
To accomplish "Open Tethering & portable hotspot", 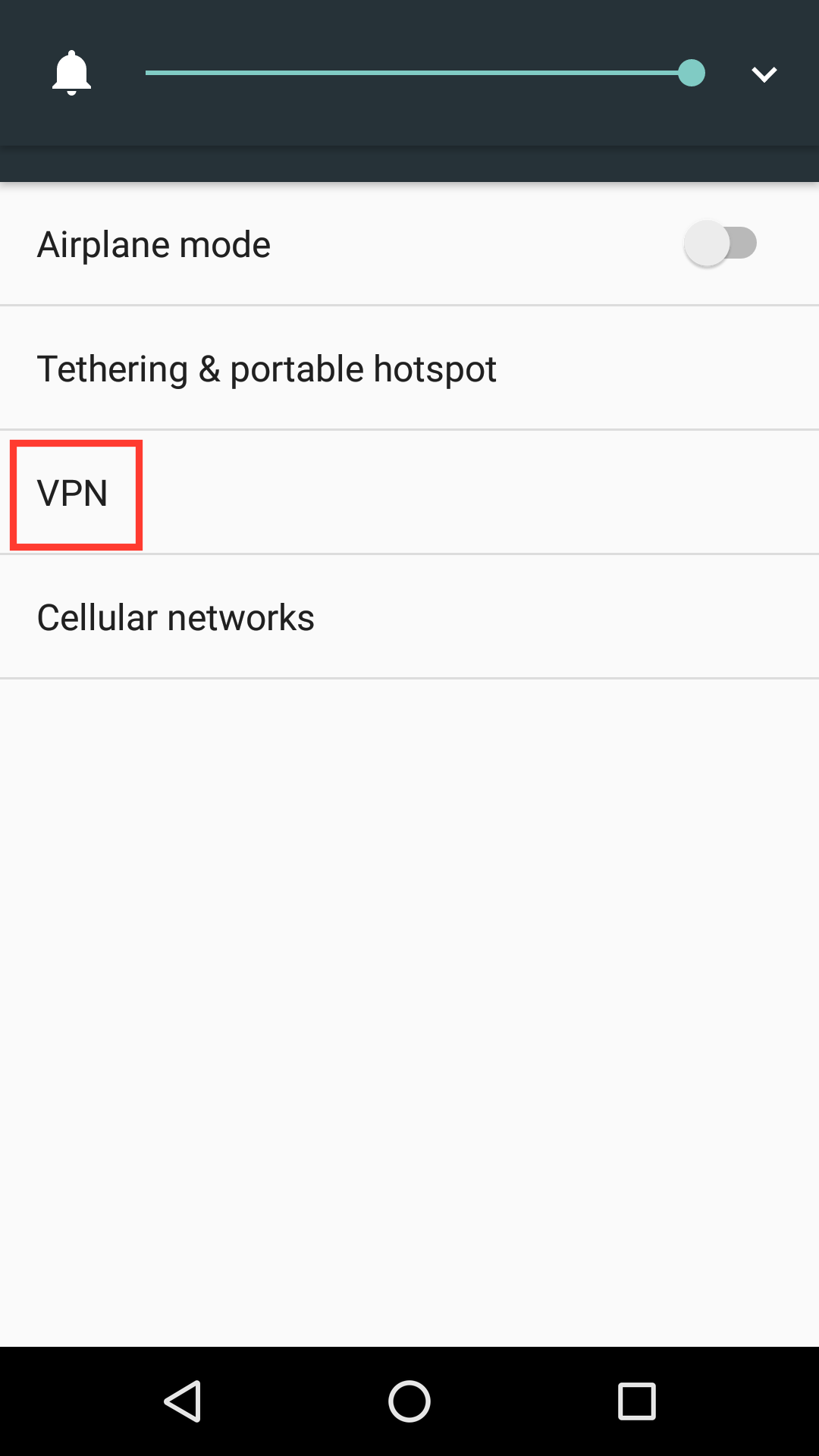I will (x=267, y=369).
